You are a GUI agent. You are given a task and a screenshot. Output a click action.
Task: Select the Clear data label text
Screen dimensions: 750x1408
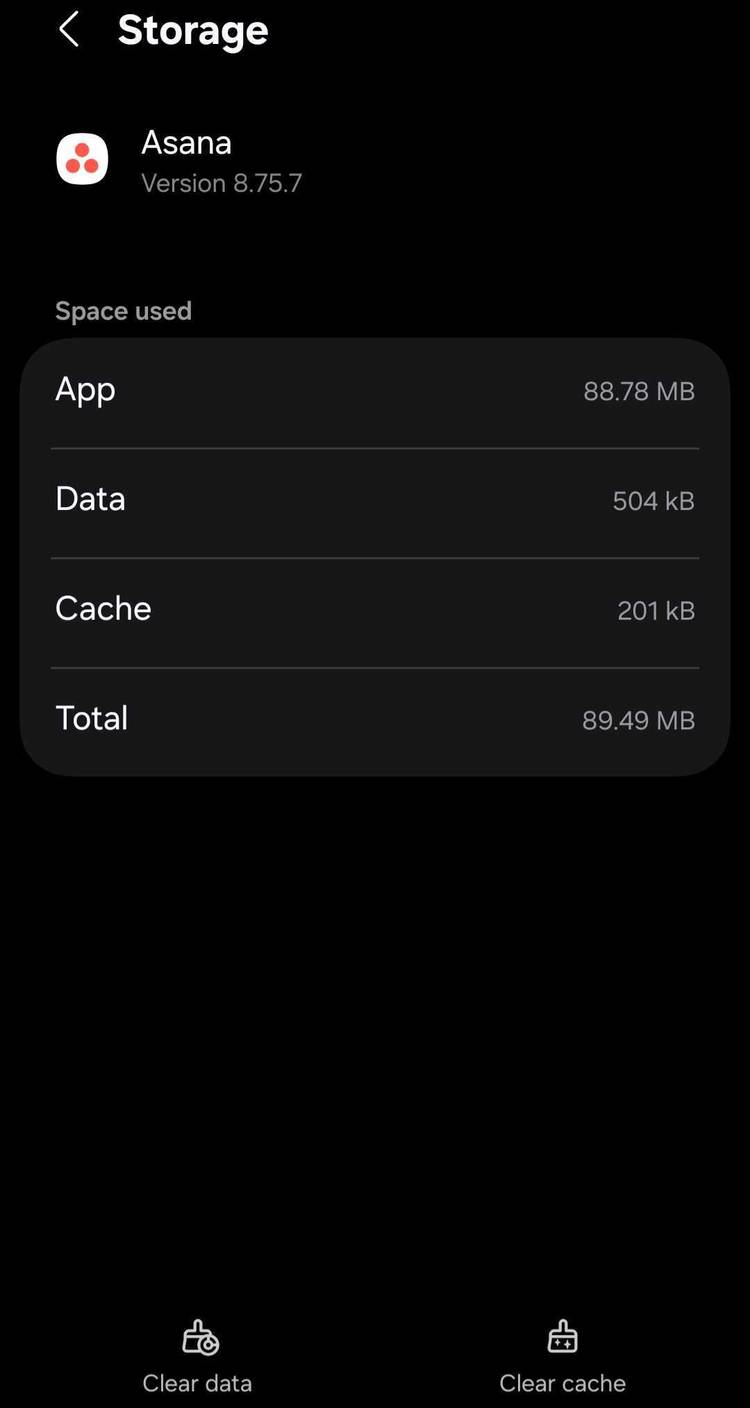point(197,1383)
